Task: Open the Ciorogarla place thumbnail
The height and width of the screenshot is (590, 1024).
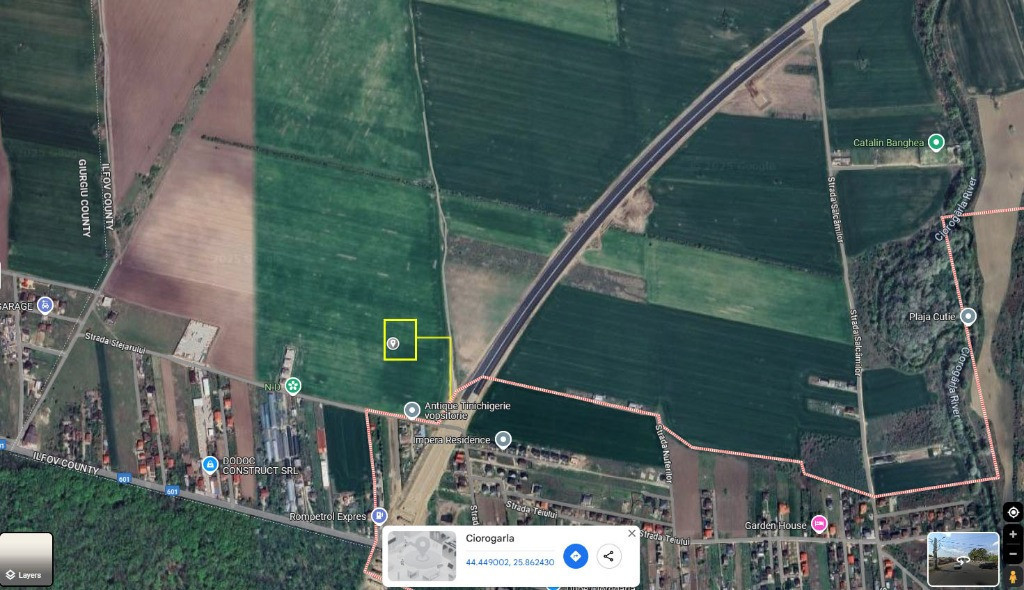Action: click(421, 556)
